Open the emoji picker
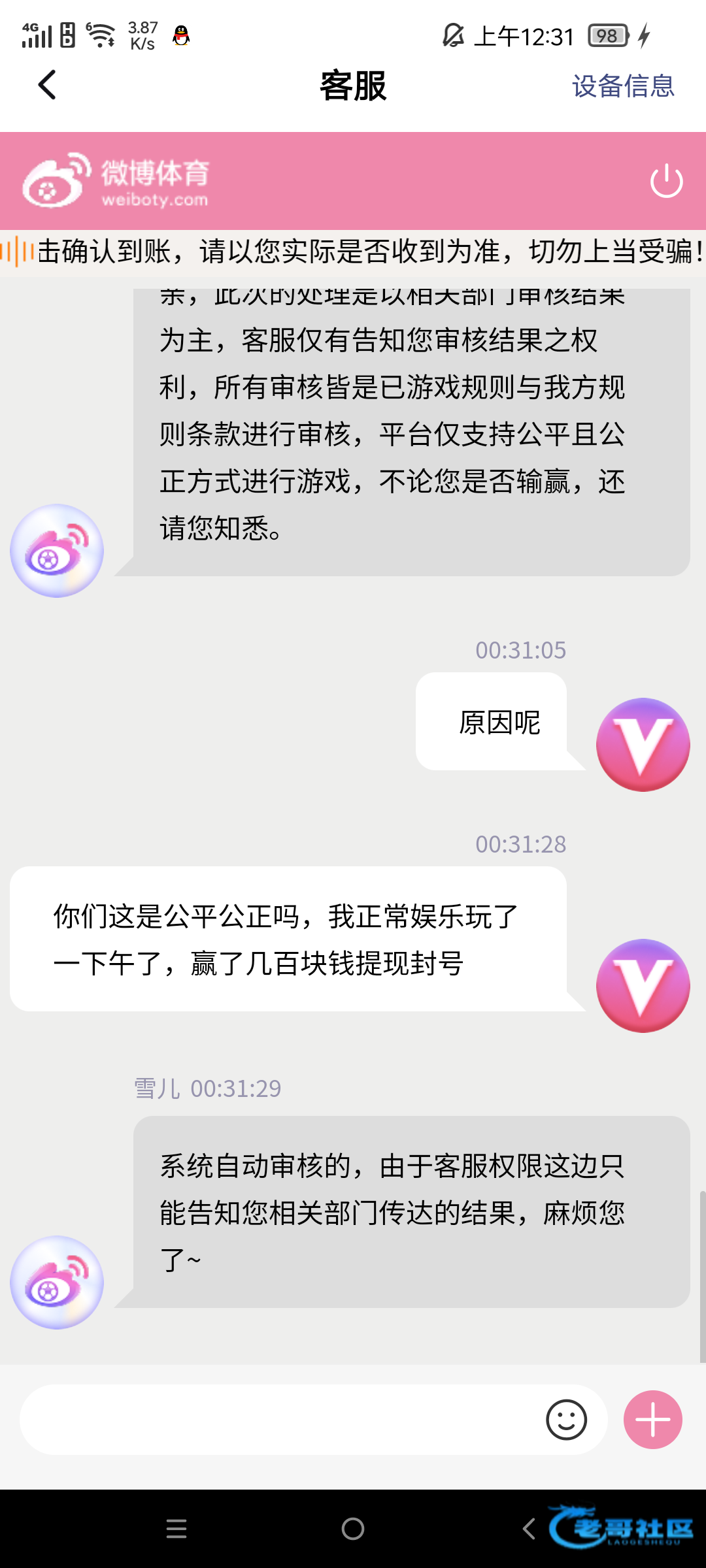 click(566, 1419)
